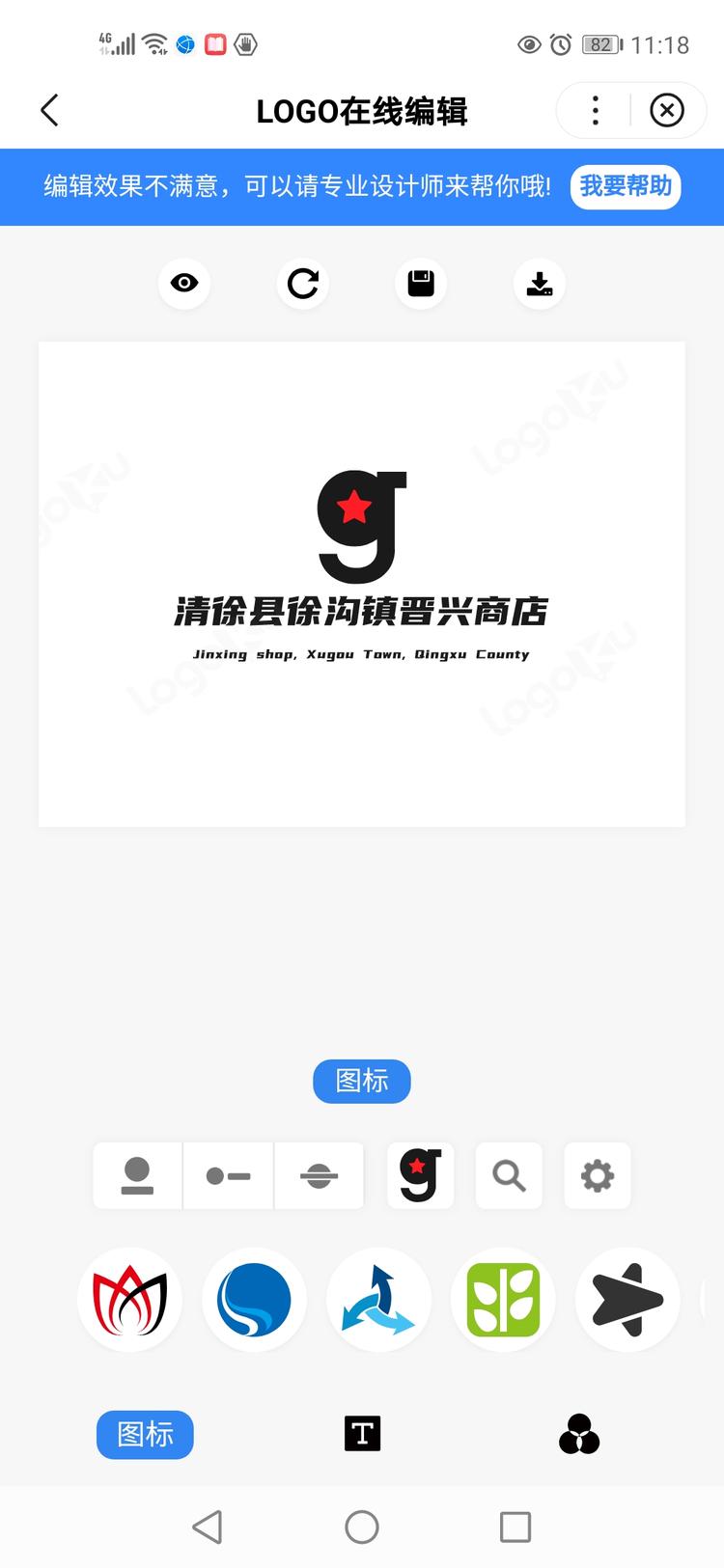The image size is (724, 1568).
Task: Select the icon-left-of-text layout option
Action: pyautogui.click(x=228, y=1176)
